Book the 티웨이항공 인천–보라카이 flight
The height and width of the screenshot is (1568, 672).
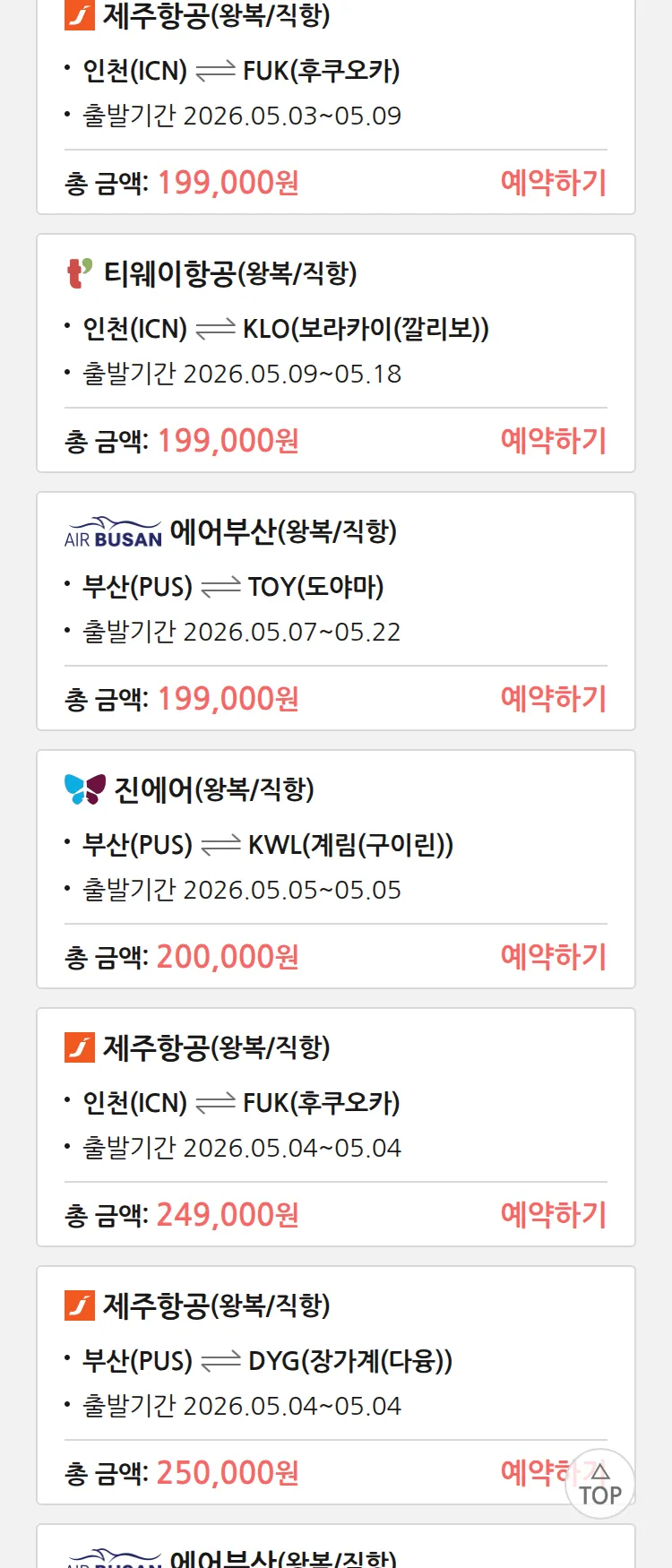[553, 440]
